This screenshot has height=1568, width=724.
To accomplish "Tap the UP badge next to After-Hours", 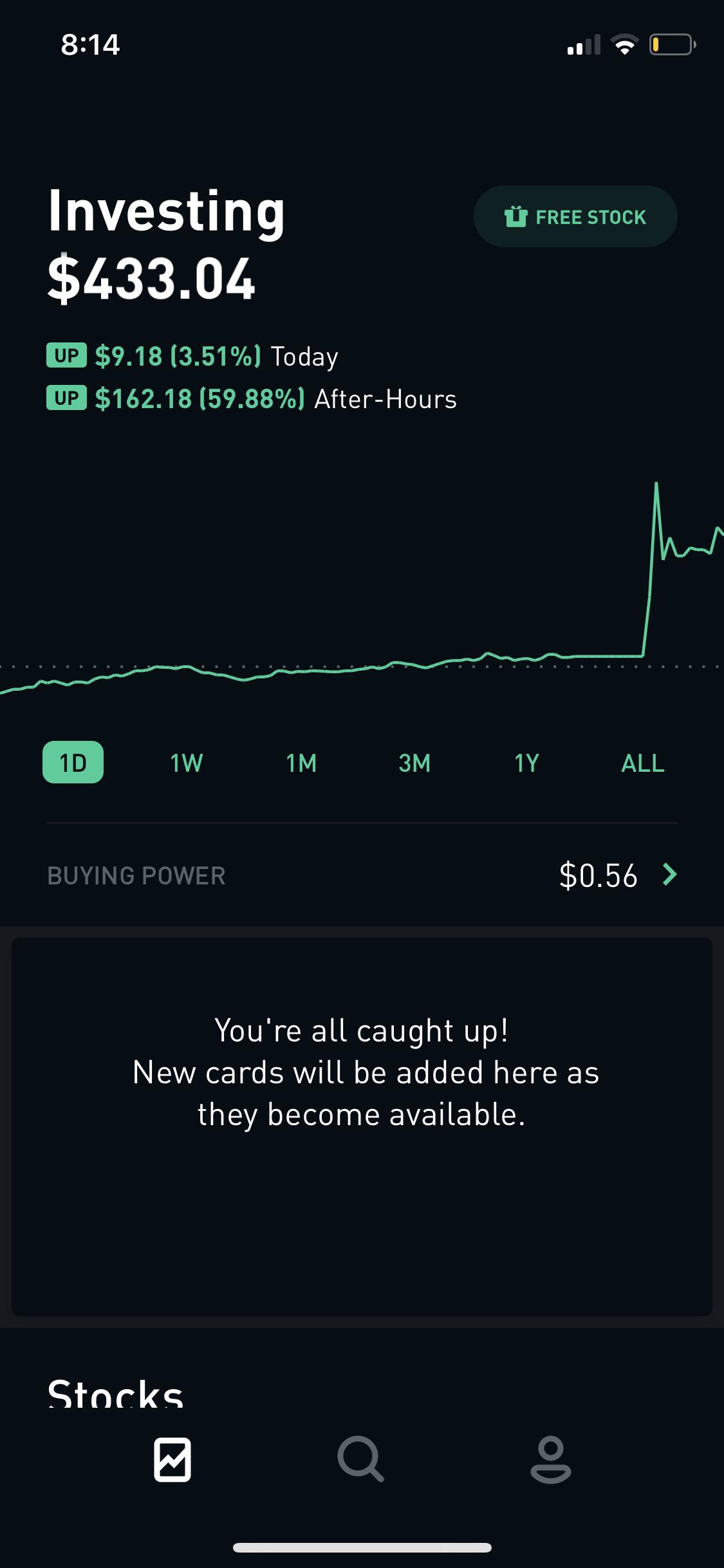I will (66, 398).
